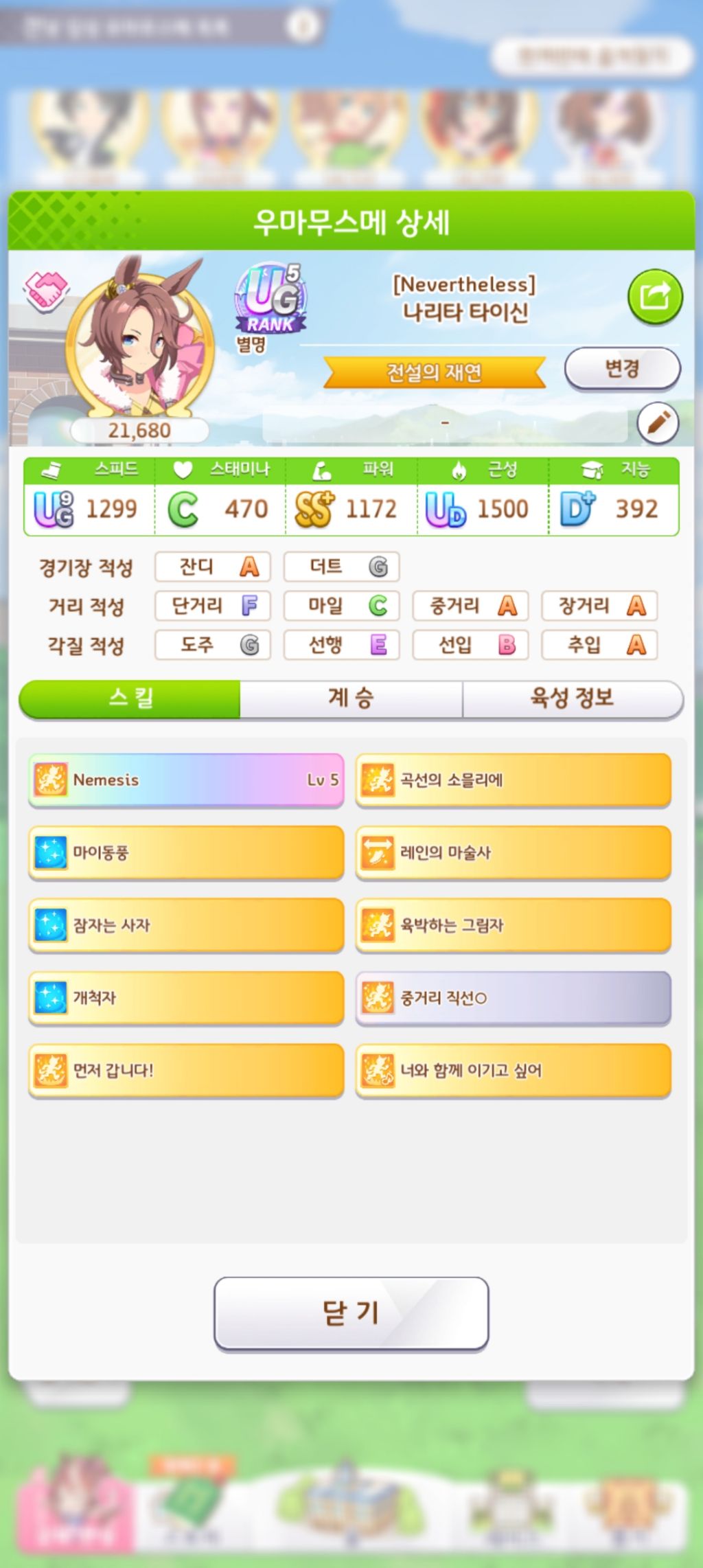Select the 잔디 A turf aptitude chip
Viewport: 703px width, 1568px height.
(x=211, y=567)
